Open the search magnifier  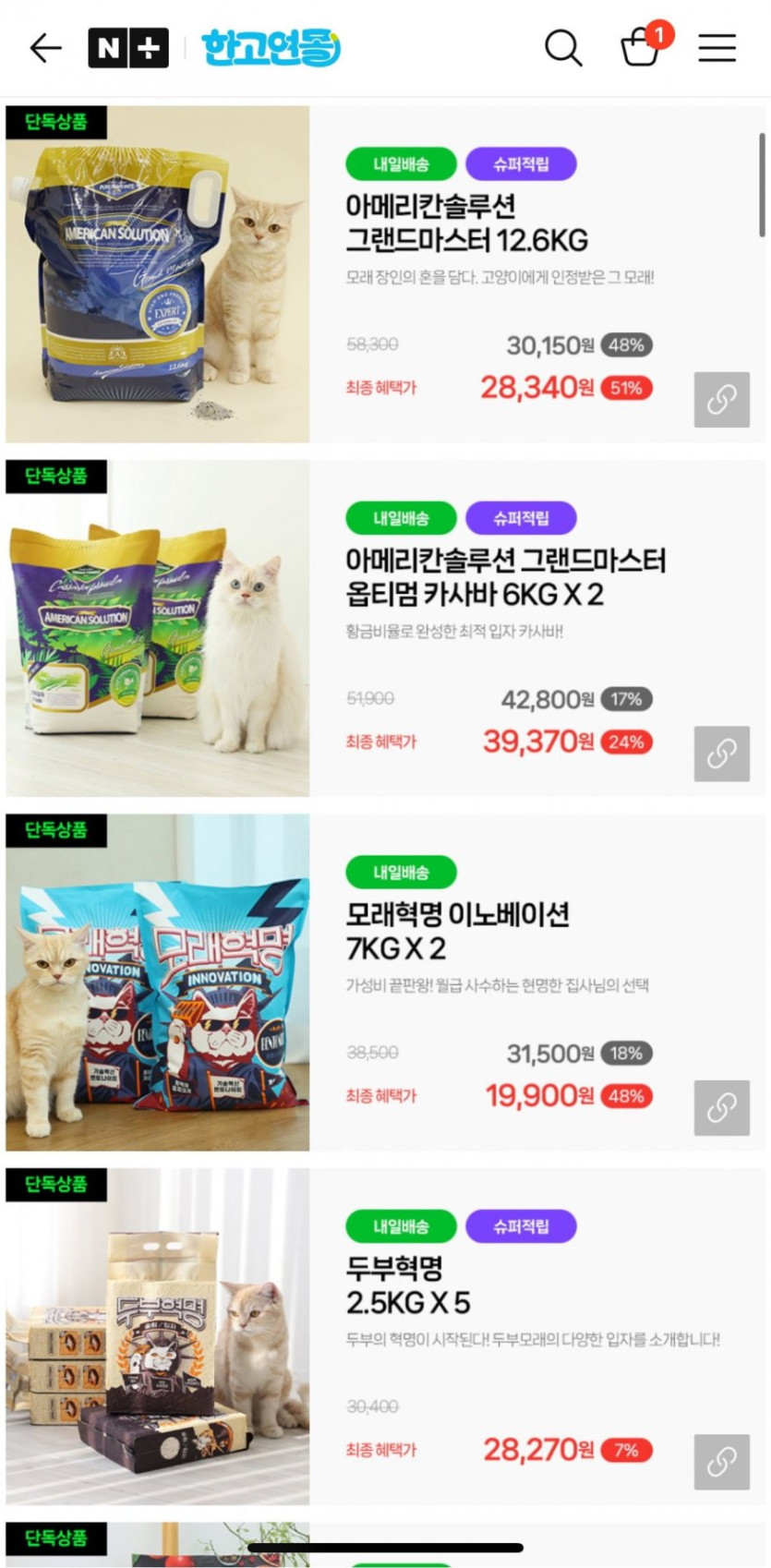(x=562, y=48)
